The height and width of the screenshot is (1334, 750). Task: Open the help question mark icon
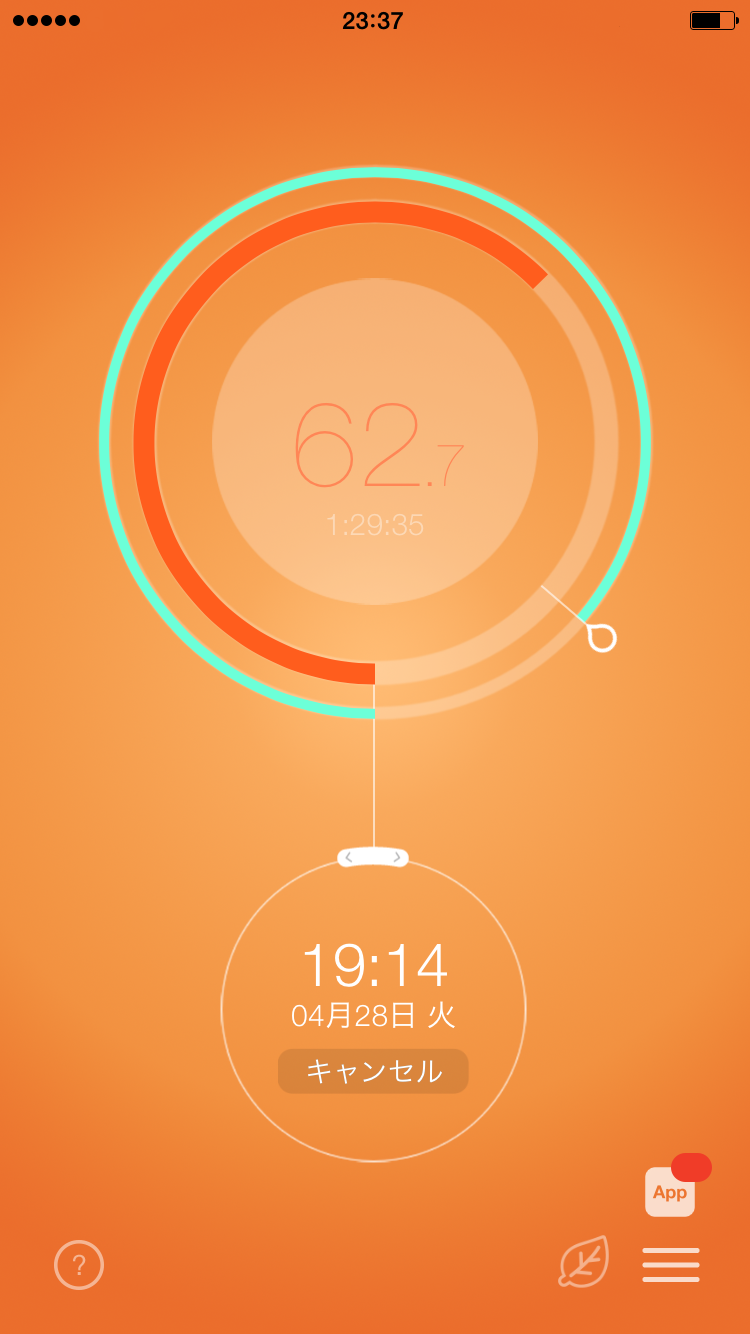point(79,1265)
